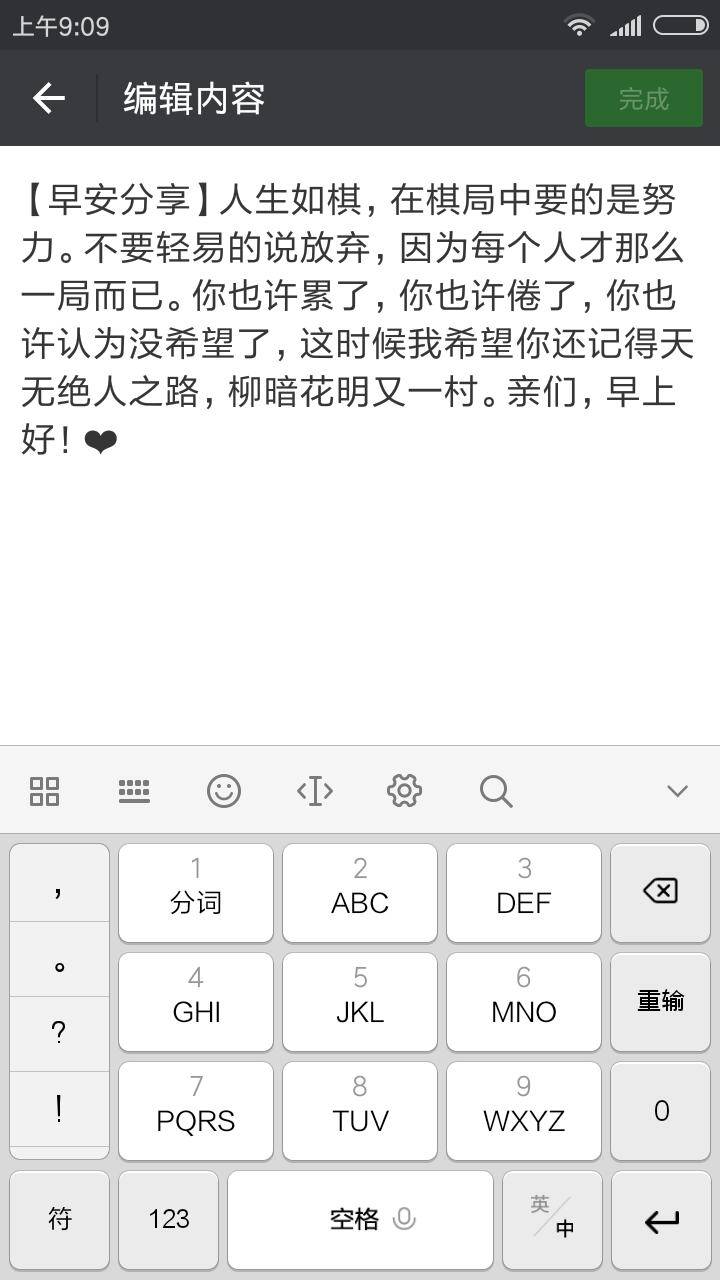Viewport: 720px width, 1280px height.
Task: Tap the 5 JKL key
Action: pyautogui.click(x=360, y=1001)
